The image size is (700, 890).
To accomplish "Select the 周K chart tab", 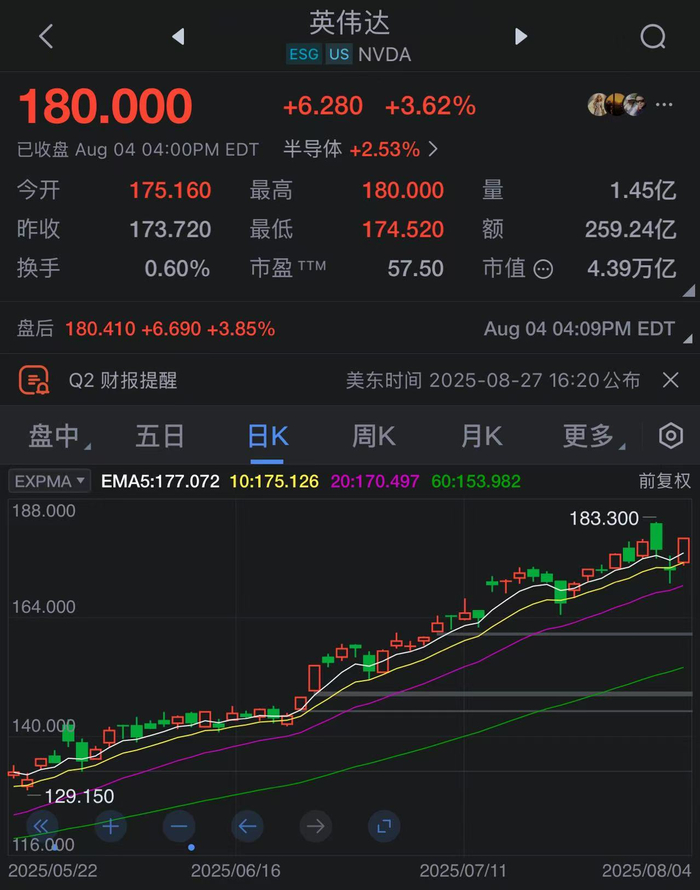I will point(373,436).
